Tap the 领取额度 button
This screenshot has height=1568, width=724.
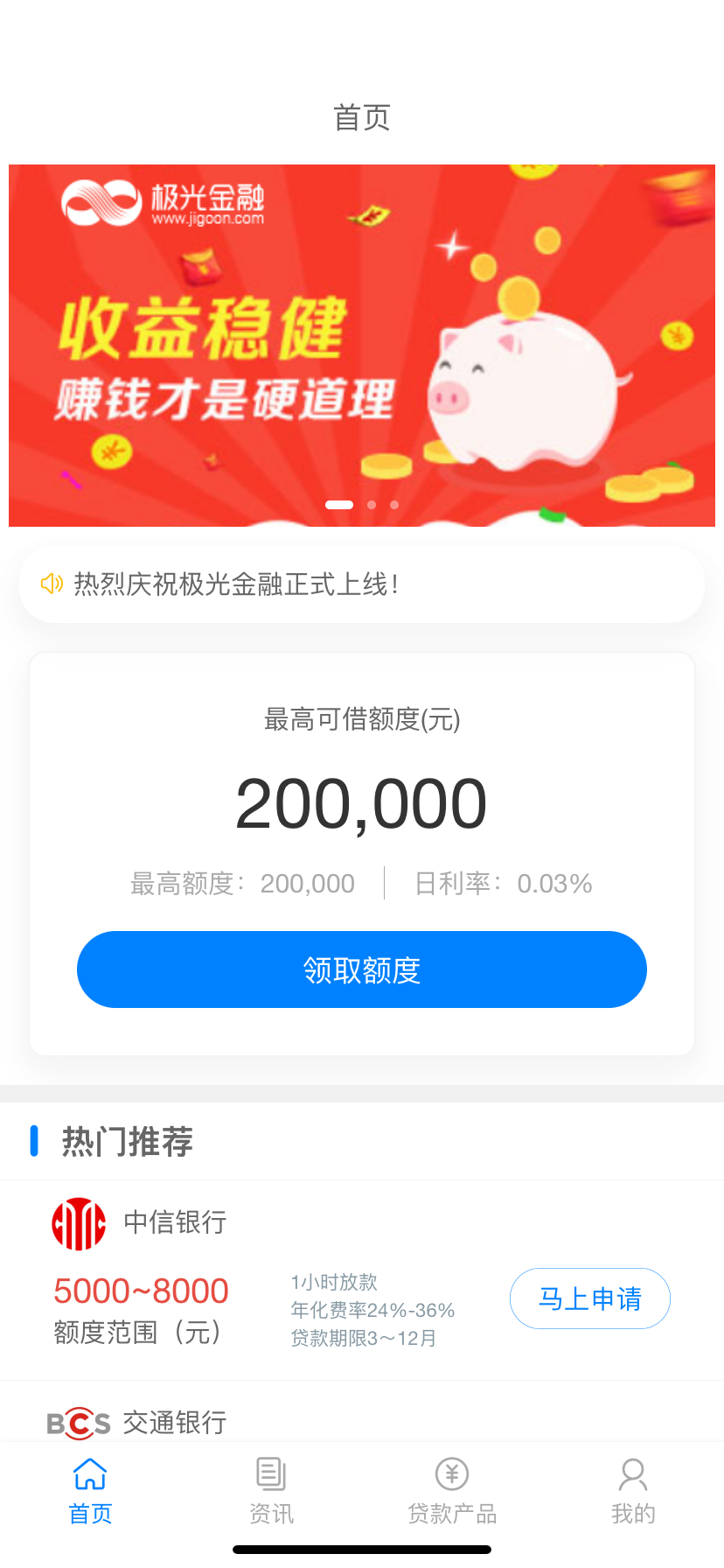[x=362, y=969]
